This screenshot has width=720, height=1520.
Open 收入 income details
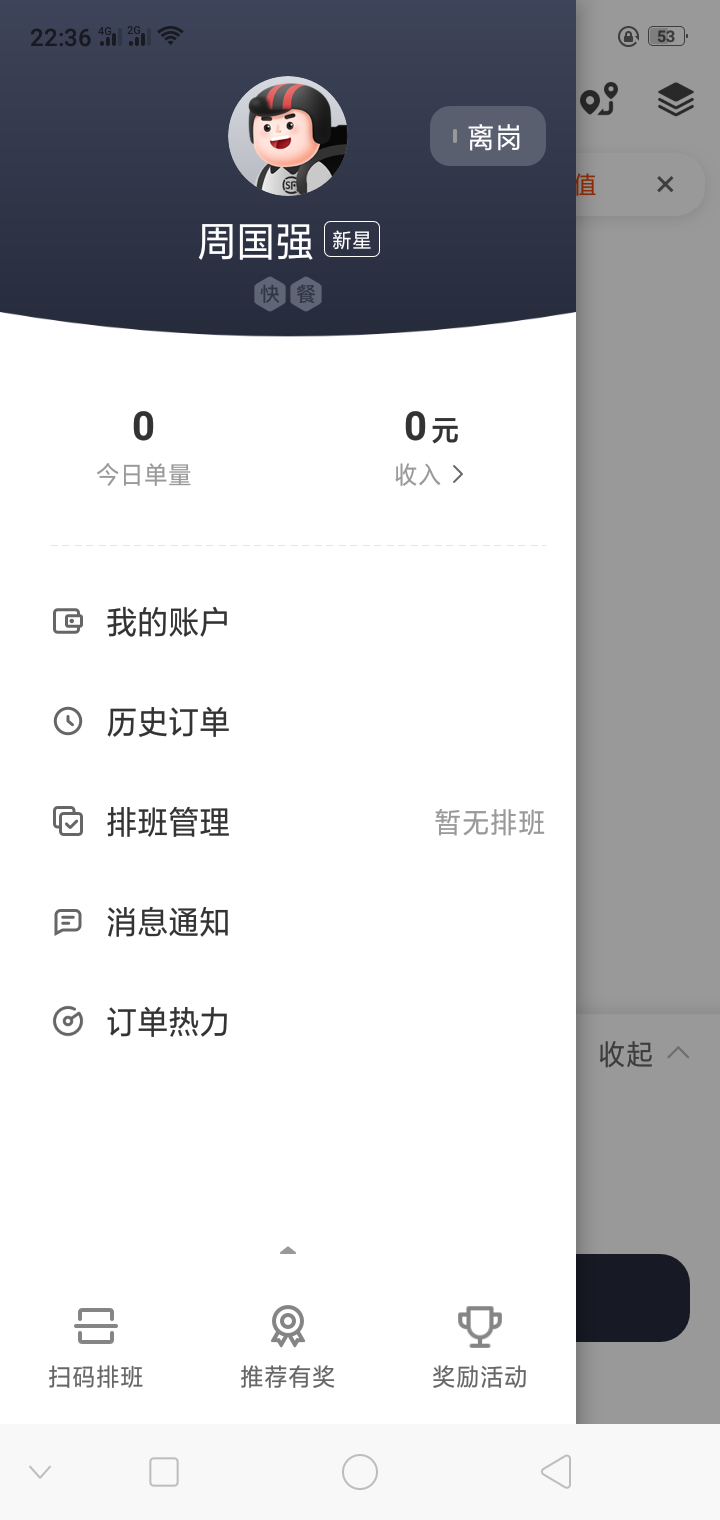(x=430, y=474)
